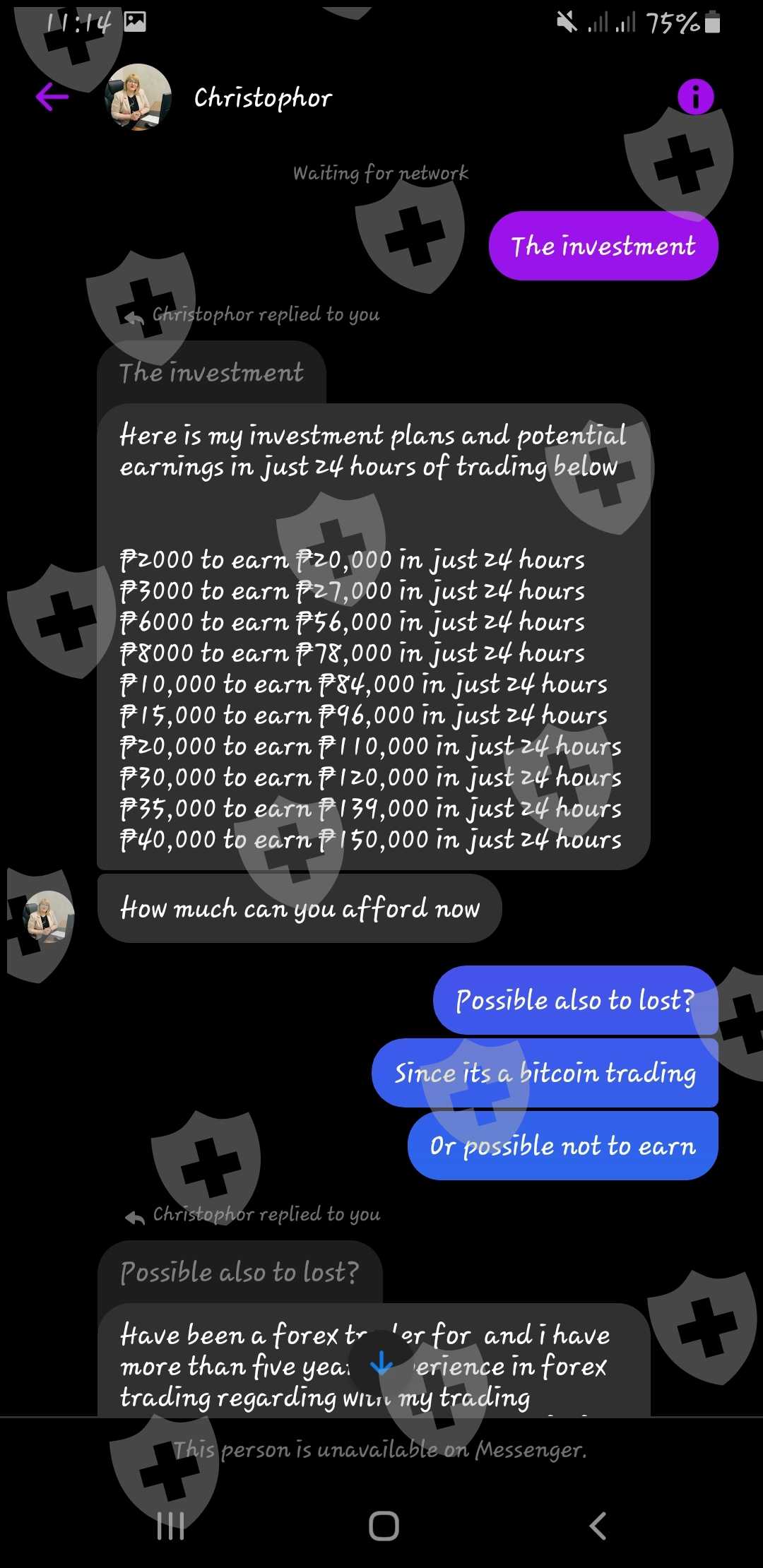Open Christophor's profile picture in header

pyautogui.click(x=138, y=97)
